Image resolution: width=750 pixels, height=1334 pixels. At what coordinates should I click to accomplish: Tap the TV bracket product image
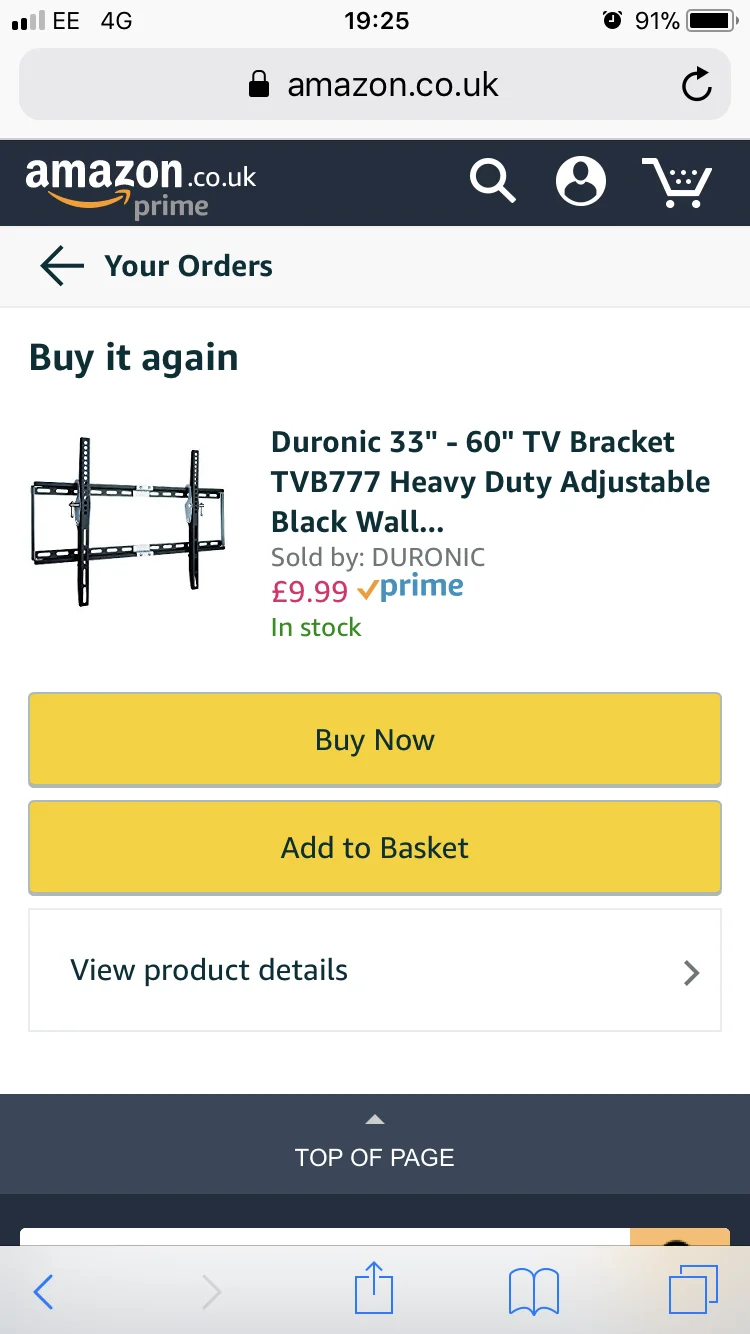tap(128, 520)
